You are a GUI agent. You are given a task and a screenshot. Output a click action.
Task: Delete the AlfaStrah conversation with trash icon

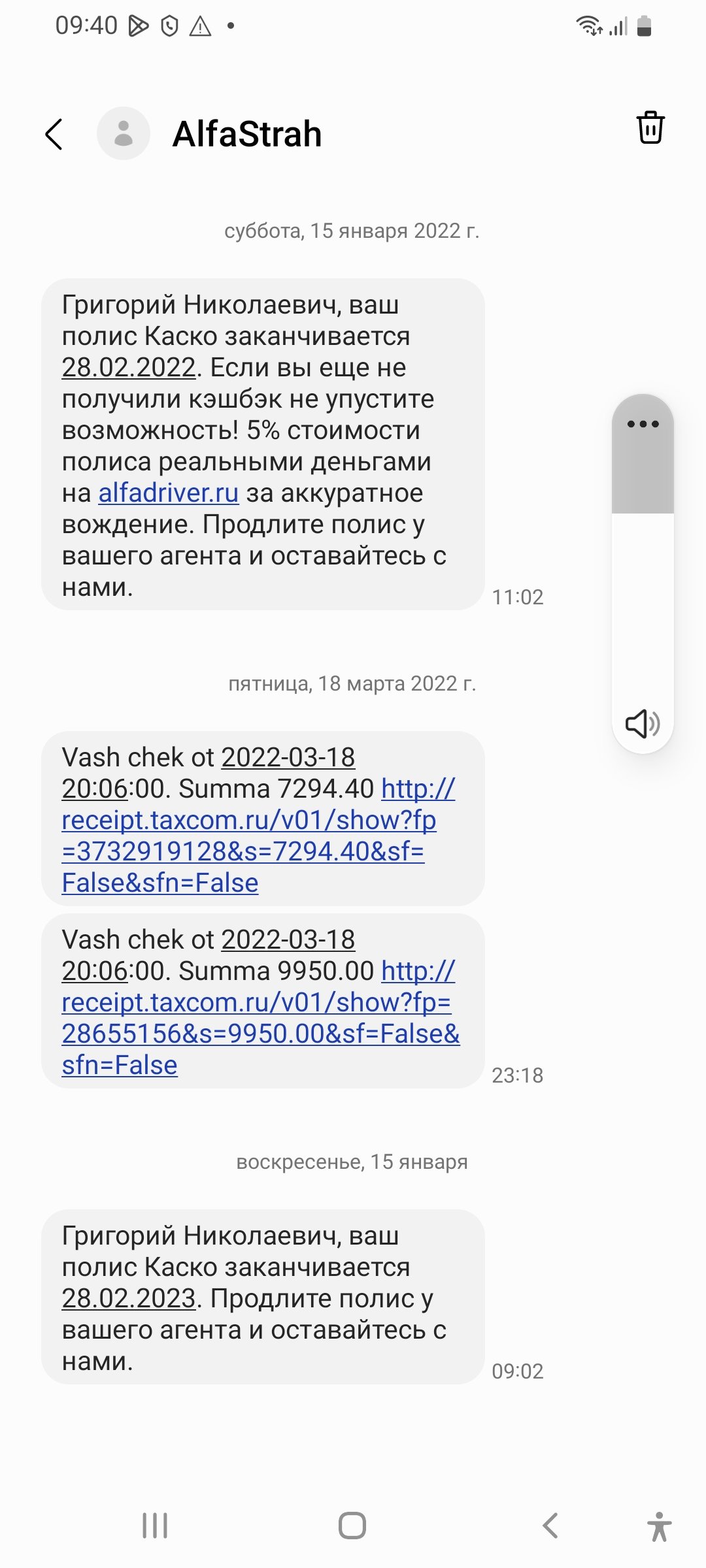650,127
